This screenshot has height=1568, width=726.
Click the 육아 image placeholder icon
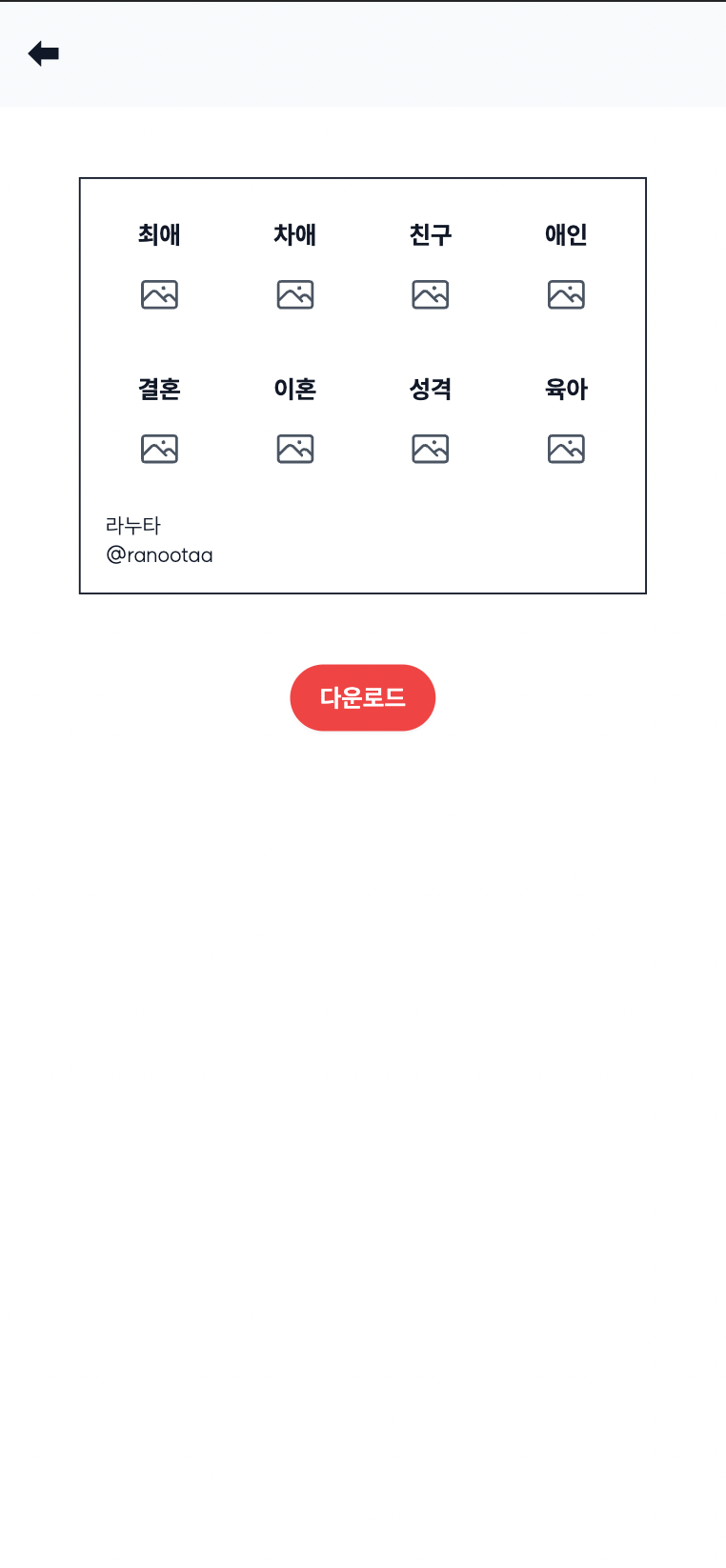coord(566,449)
